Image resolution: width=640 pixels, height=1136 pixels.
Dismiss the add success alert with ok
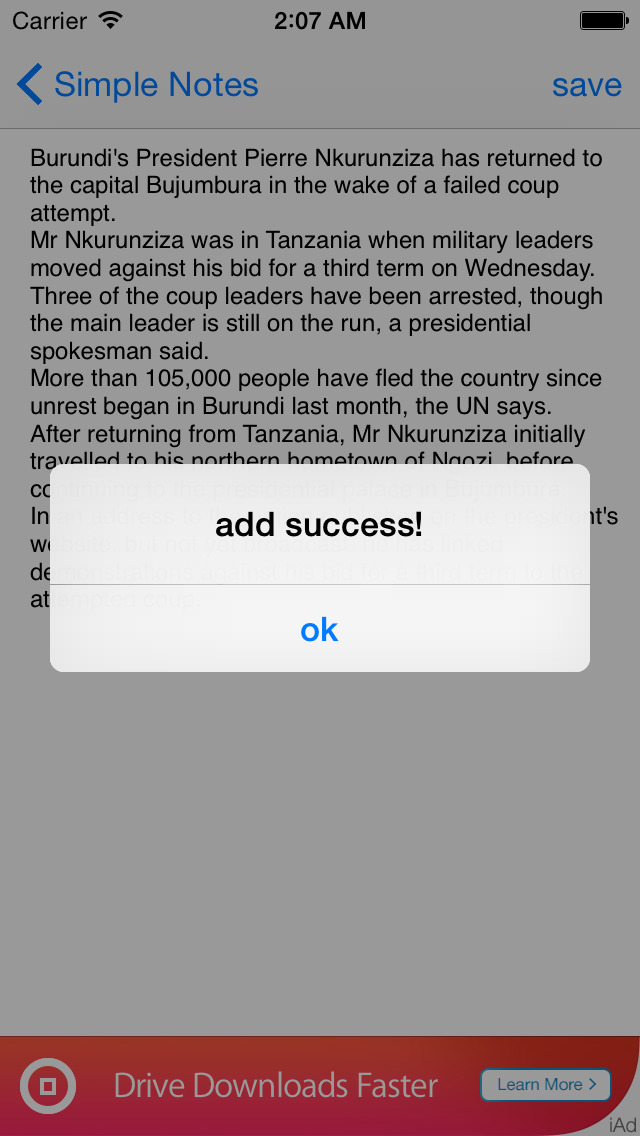tap(319, 629)
